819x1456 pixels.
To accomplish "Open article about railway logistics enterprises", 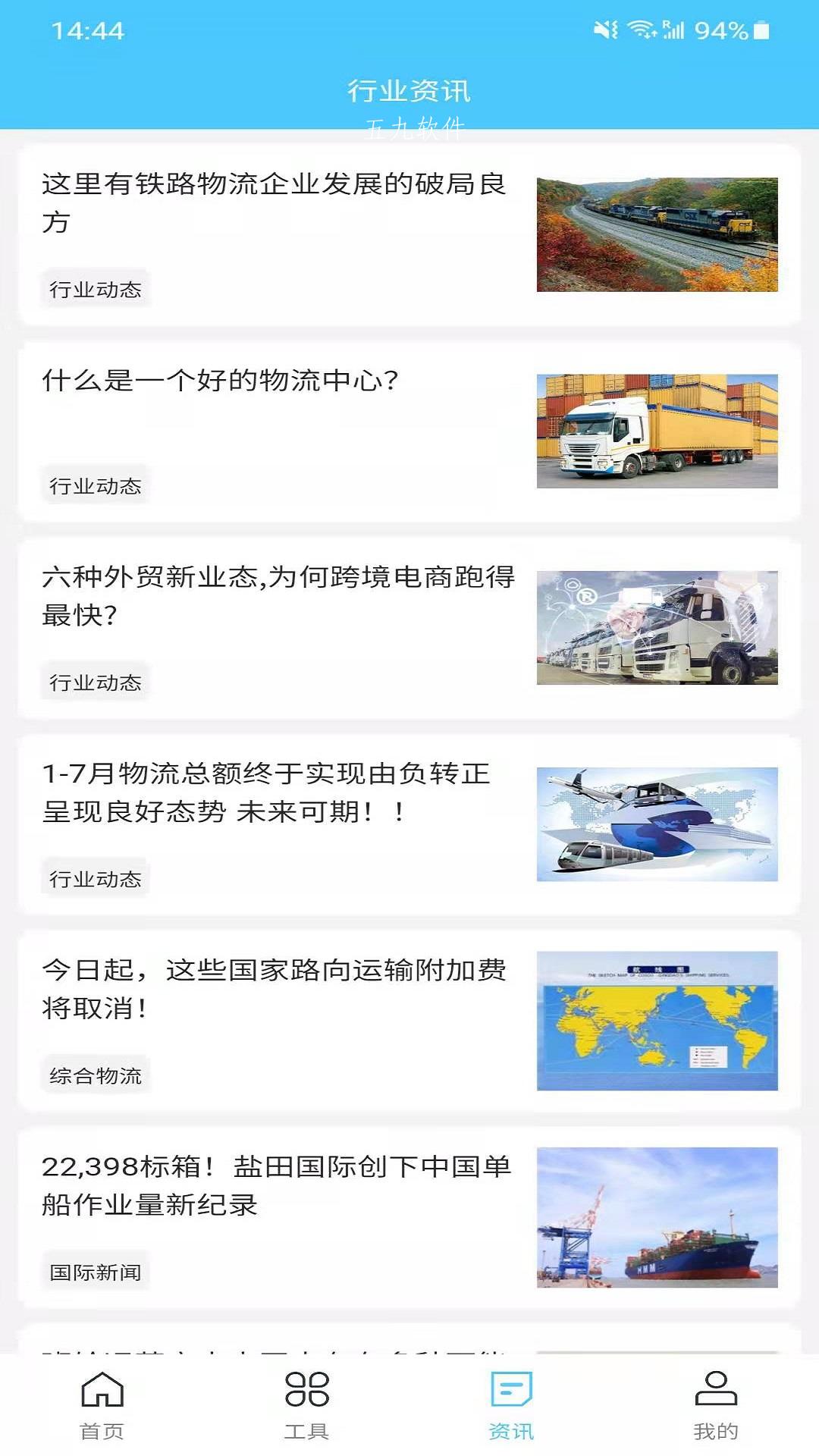I will [409, 235].
